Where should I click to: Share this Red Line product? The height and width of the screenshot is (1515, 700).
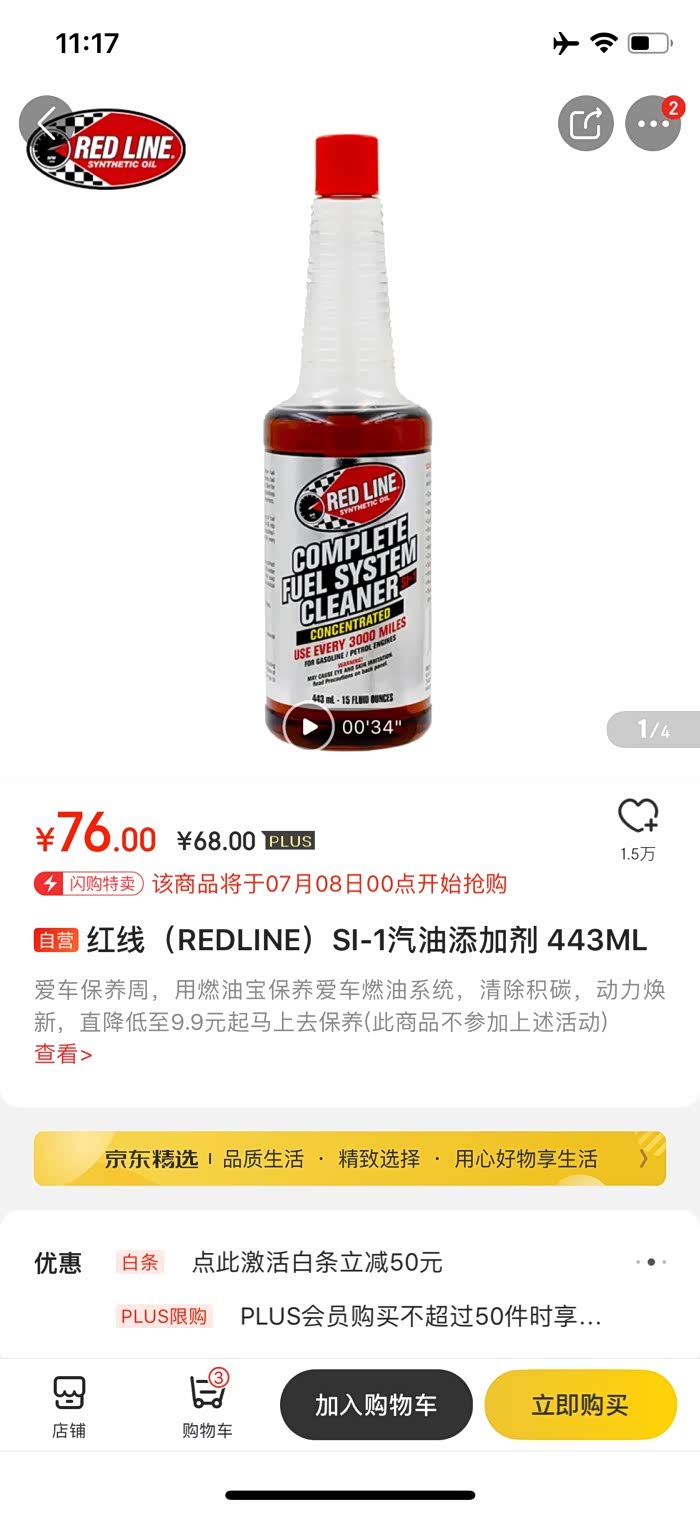(585, 124)
